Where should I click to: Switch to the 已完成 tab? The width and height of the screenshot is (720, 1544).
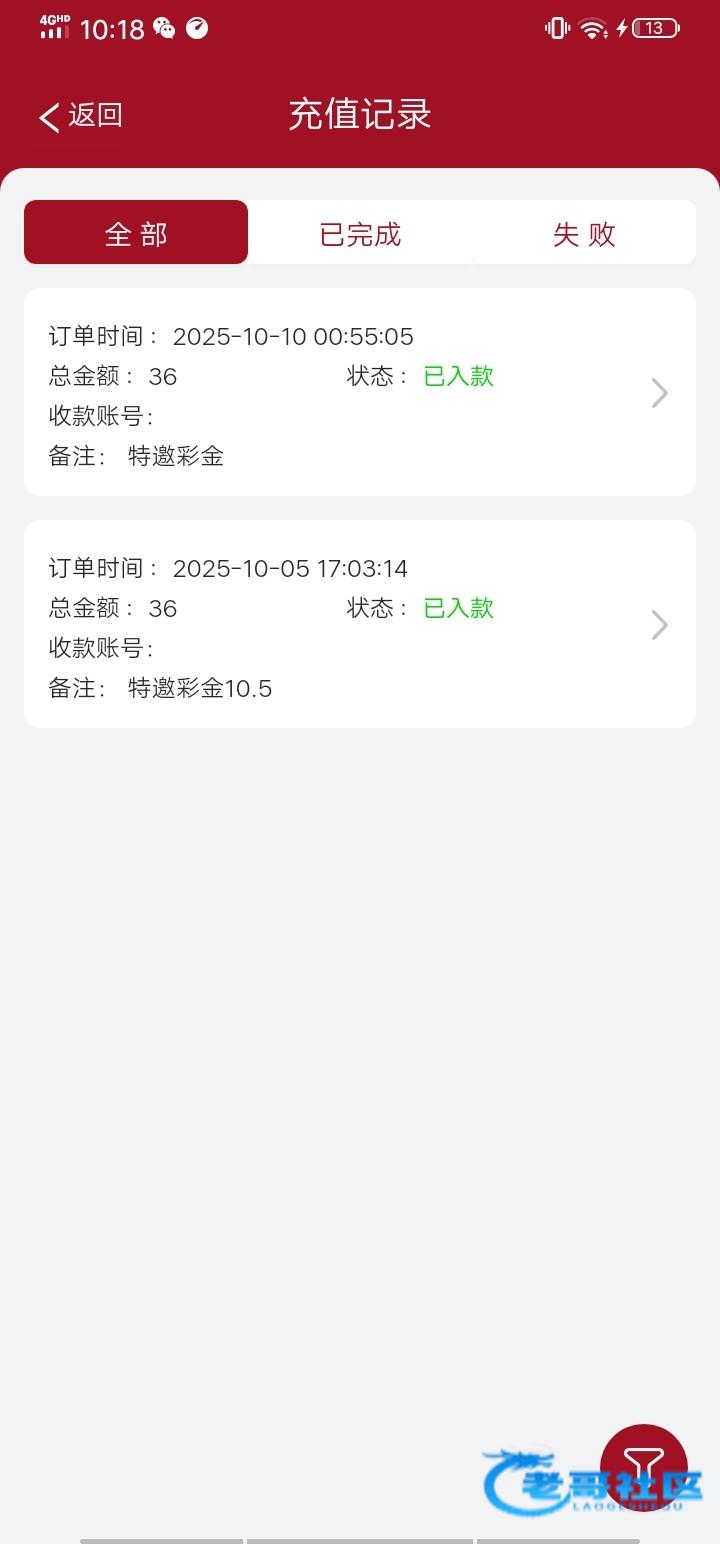(360, 233)
